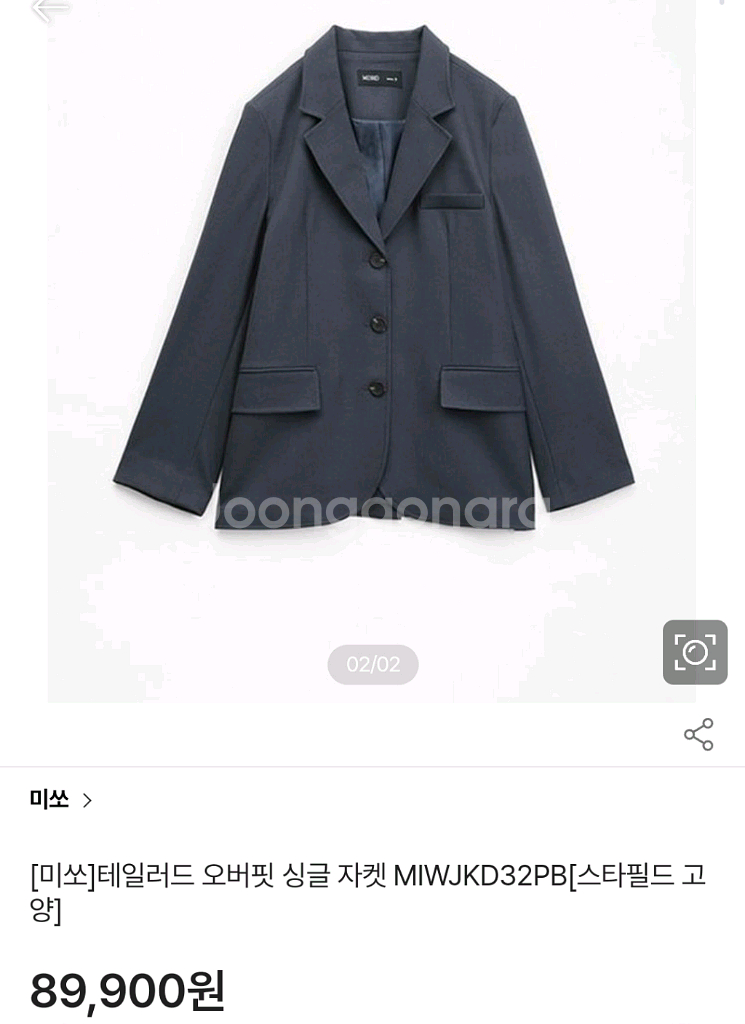
Task: Share this jacket product page
Action: point(698,734)
